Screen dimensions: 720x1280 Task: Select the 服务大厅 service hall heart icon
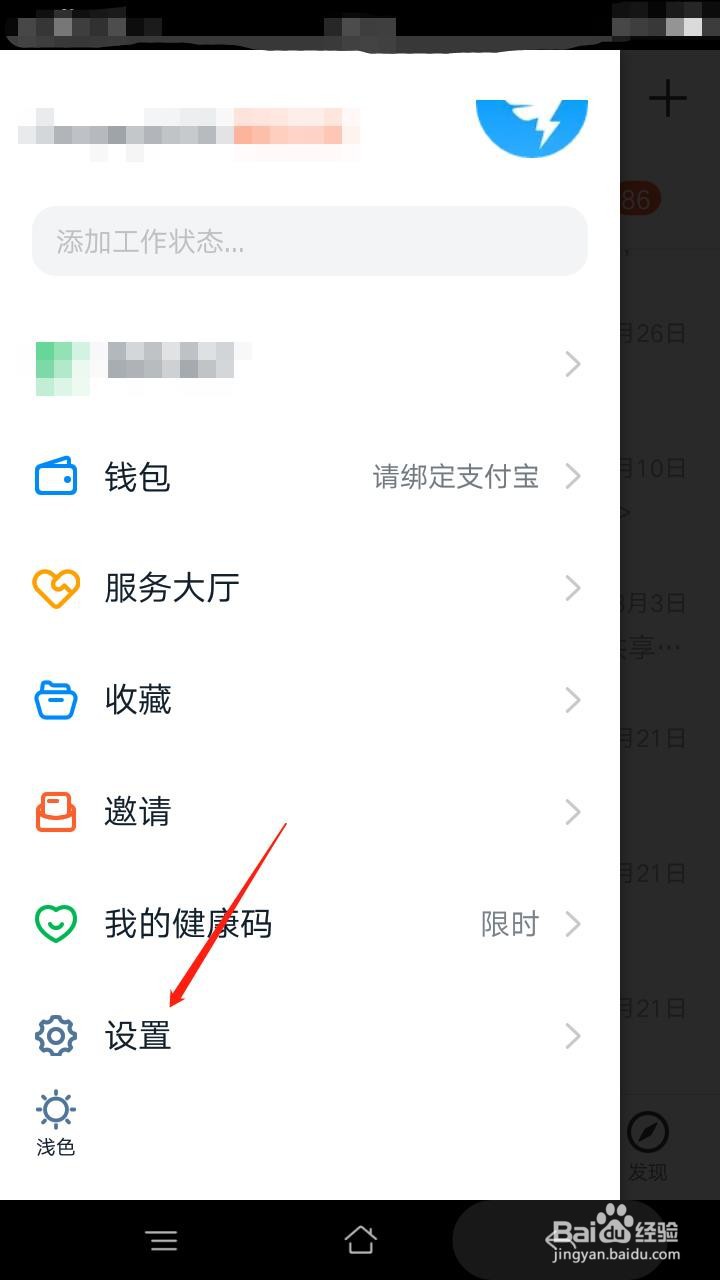point(55,589)
